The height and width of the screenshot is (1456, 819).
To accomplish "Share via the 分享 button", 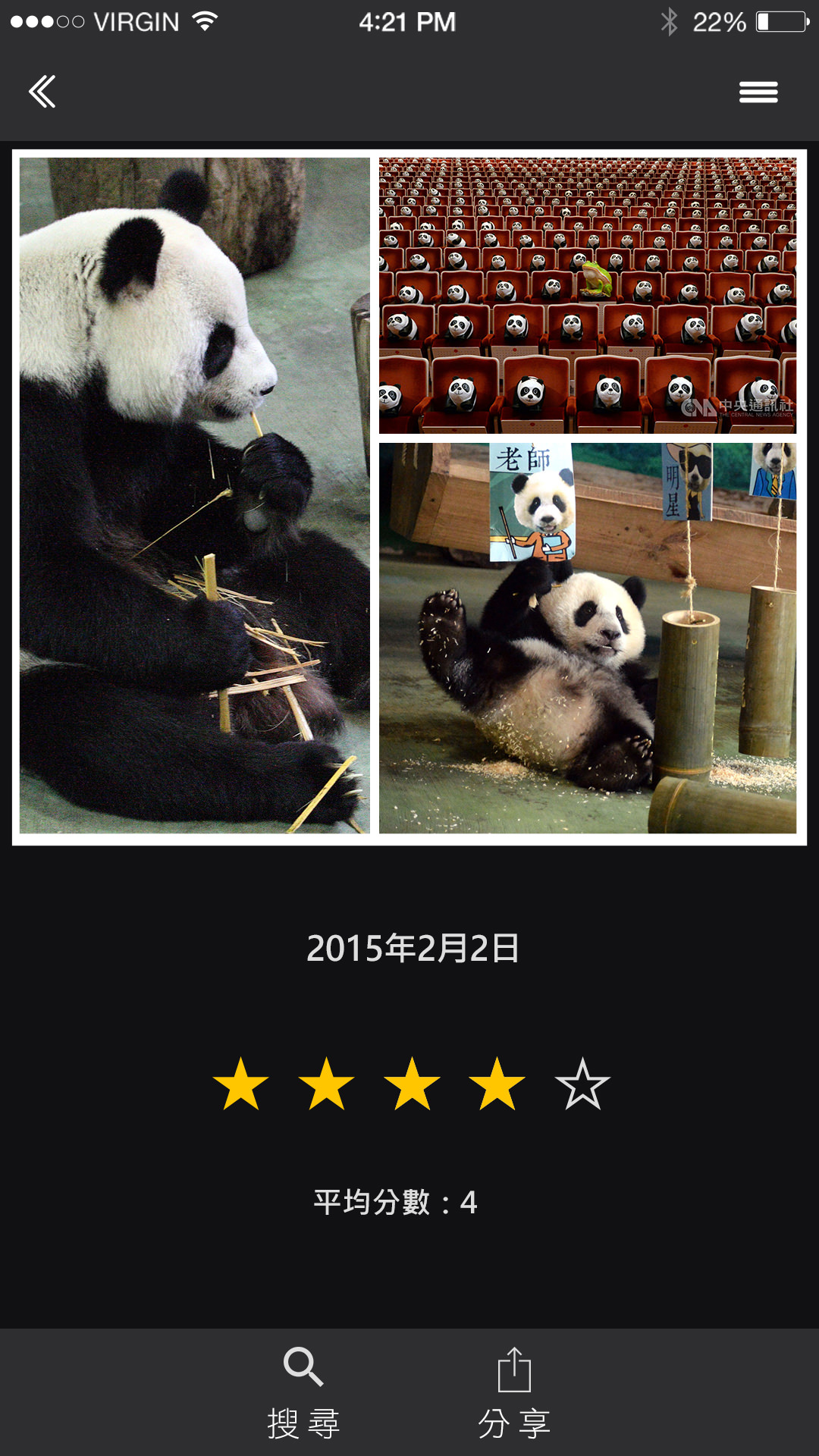I will (x=514, y=1392).
